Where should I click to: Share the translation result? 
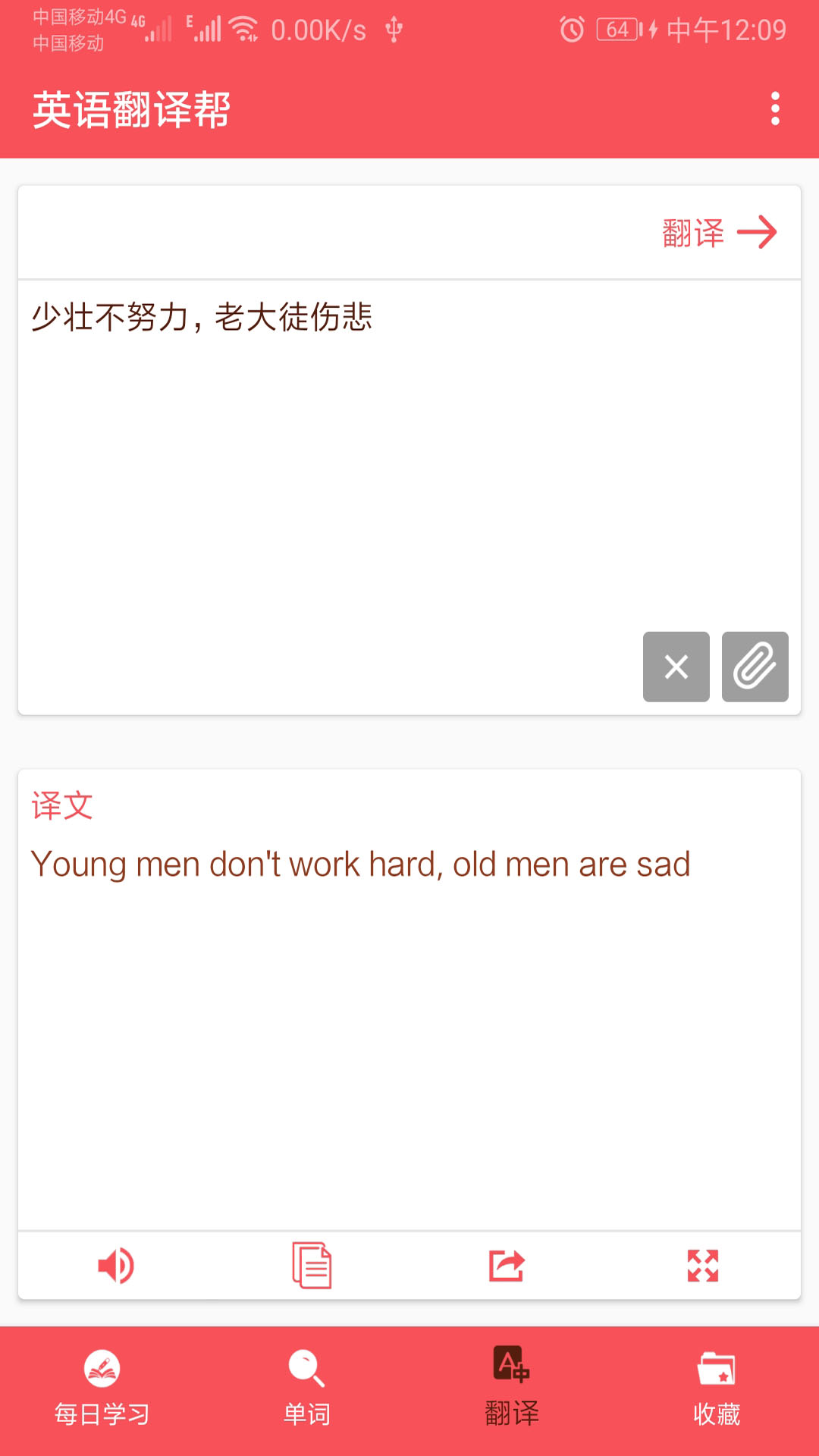coord(507,1266)
